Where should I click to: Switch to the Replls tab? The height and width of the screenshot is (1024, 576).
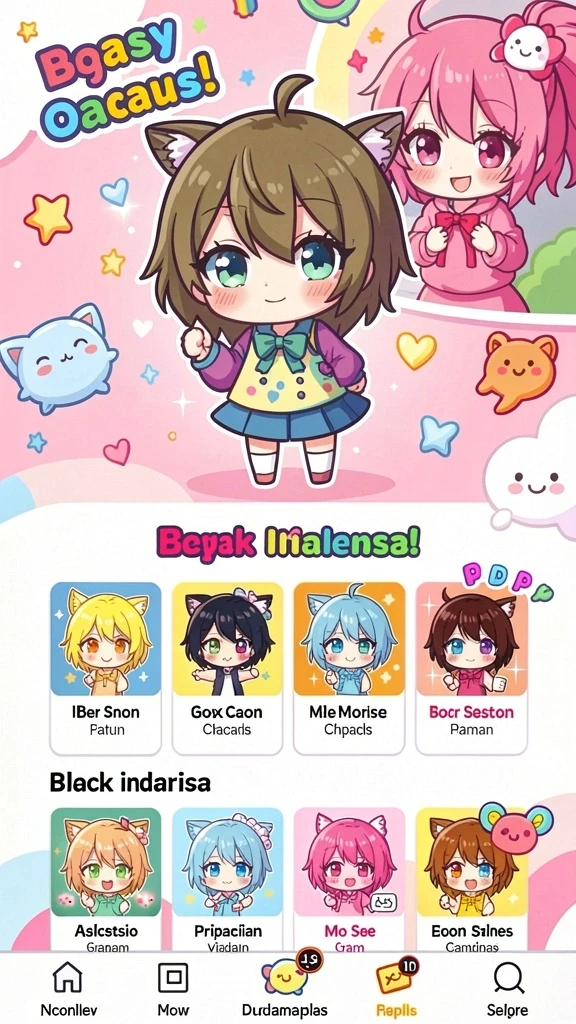click(x=396, y=988)
